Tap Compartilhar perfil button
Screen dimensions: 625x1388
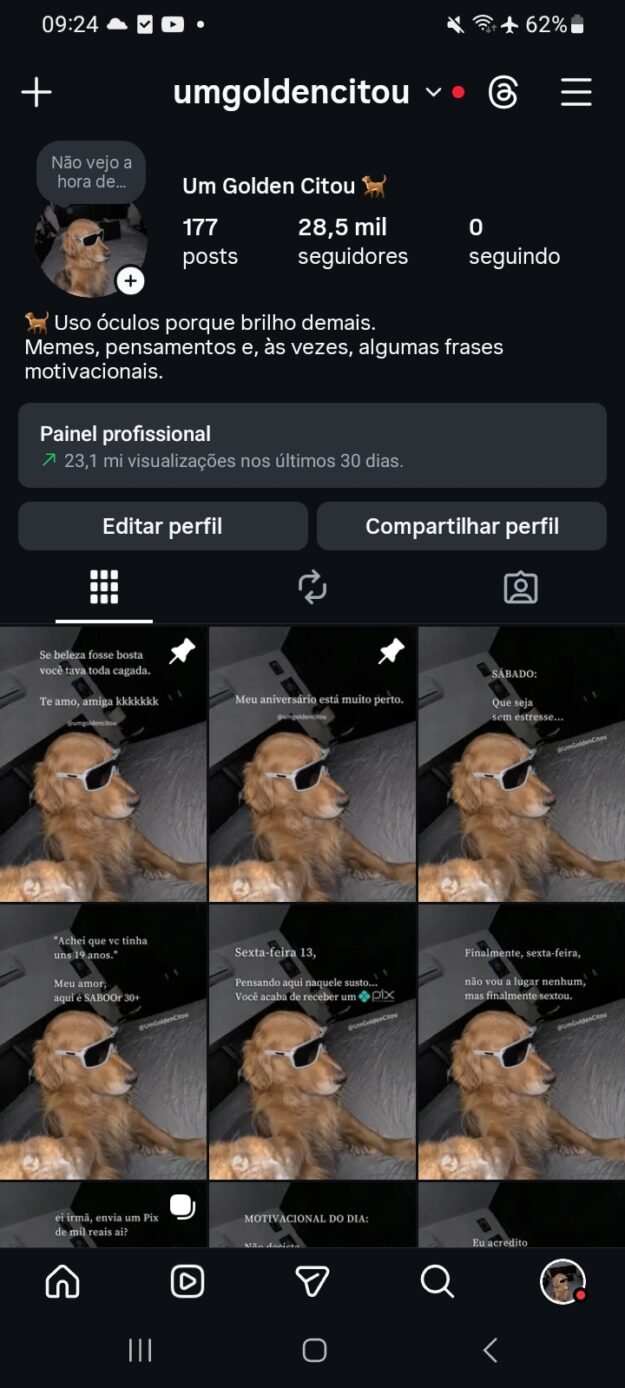click(x=462, y=526)
